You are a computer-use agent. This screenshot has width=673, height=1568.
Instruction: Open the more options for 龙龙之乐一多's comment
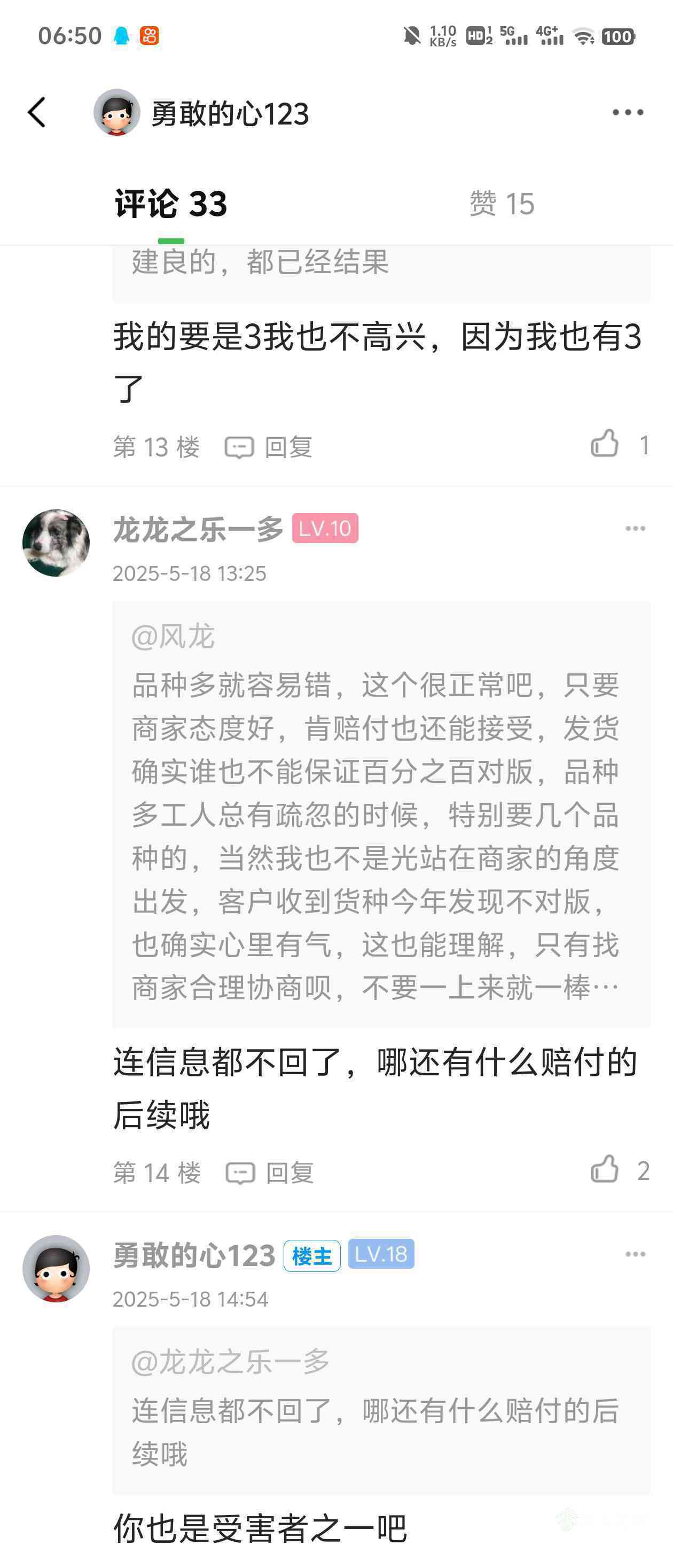point(635,529)
